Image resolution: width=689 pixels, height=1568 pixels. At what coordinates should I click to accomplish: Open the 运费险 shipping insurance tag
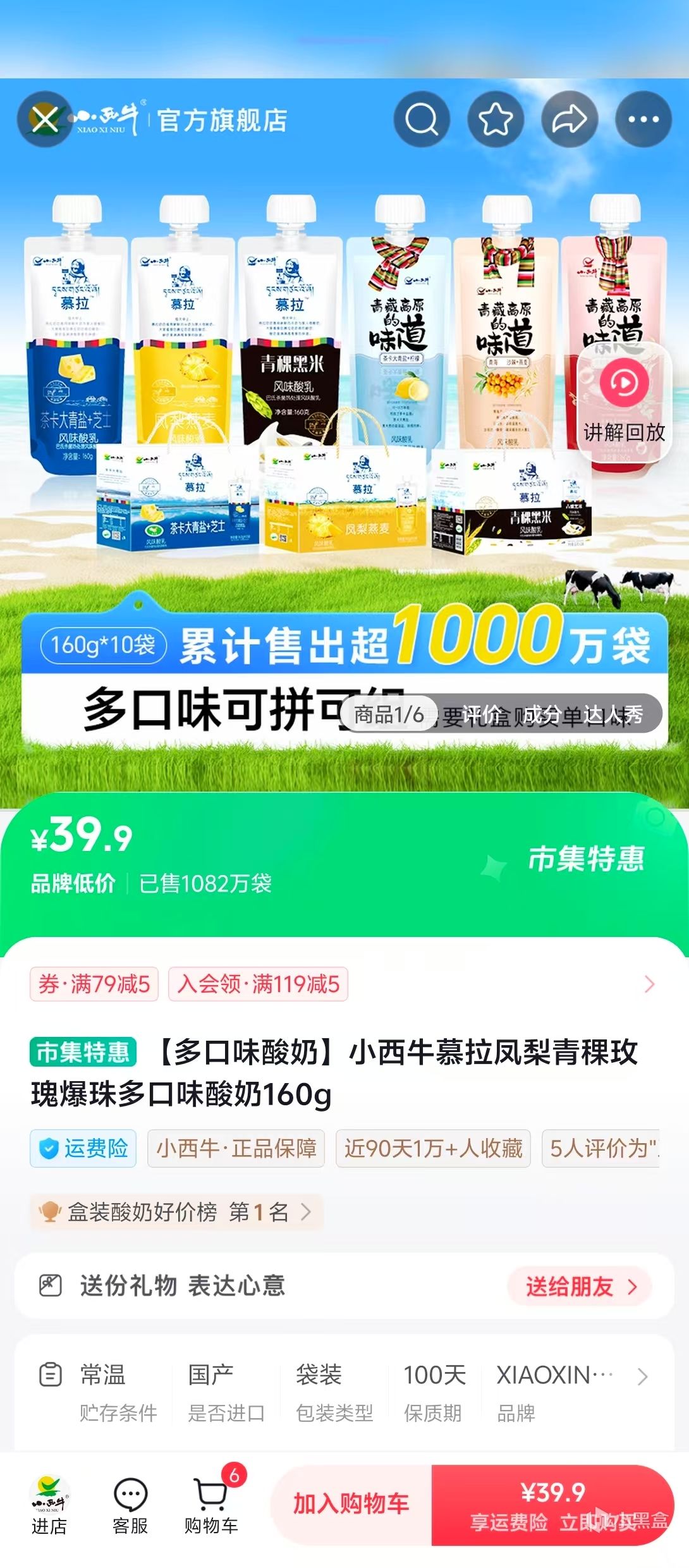[83, 1148]
